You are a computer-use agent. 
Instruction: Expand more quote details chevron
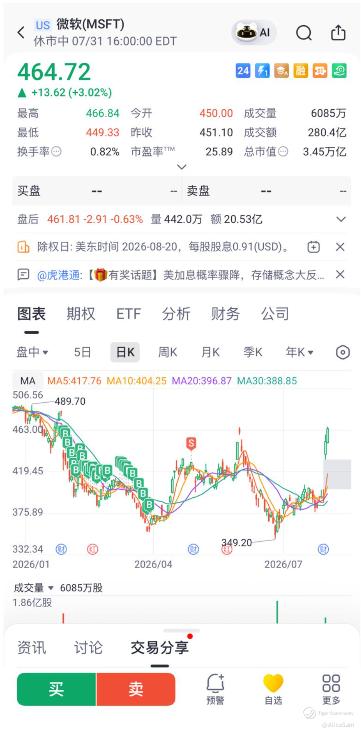pyautogui.click(x=182, y=167)
